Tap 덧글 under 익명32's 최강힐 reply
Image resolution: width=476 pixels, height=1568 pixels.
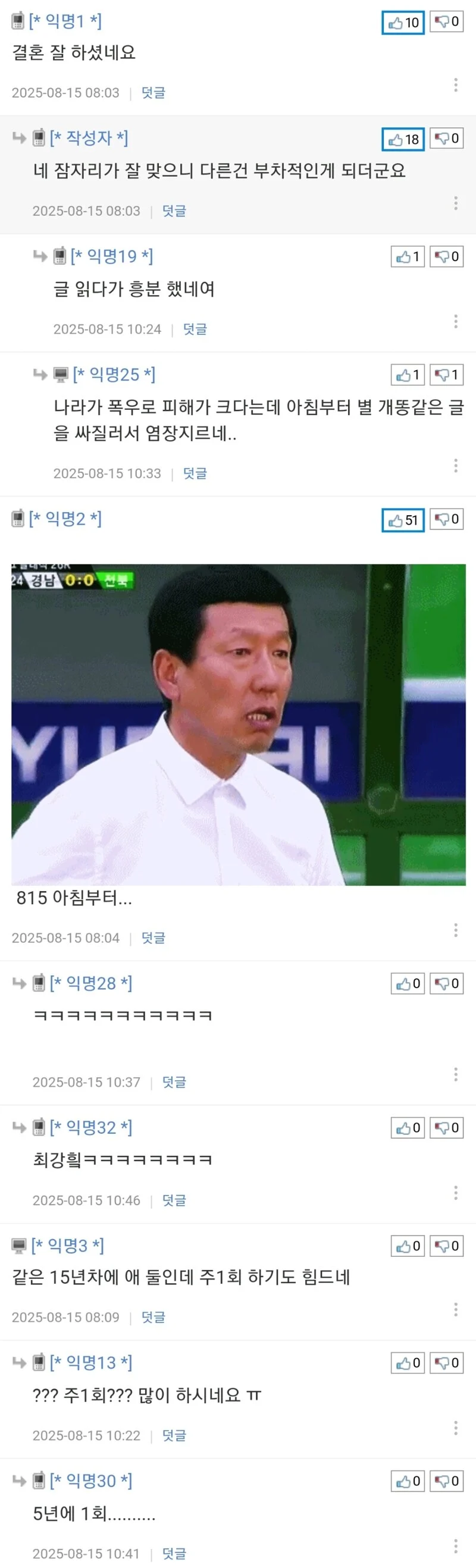click(174, 1200)
